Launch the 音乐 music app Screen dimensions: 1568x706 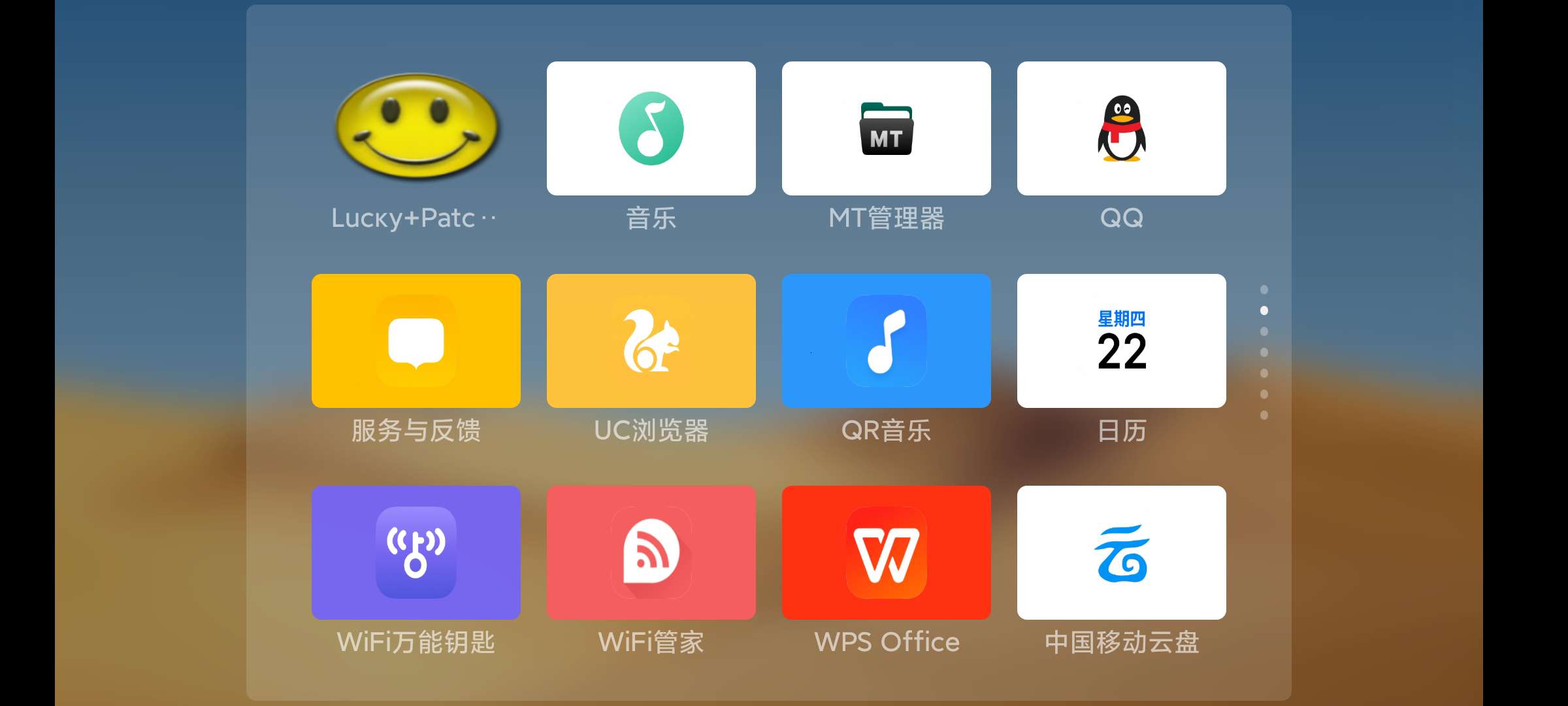pos(651,128)
